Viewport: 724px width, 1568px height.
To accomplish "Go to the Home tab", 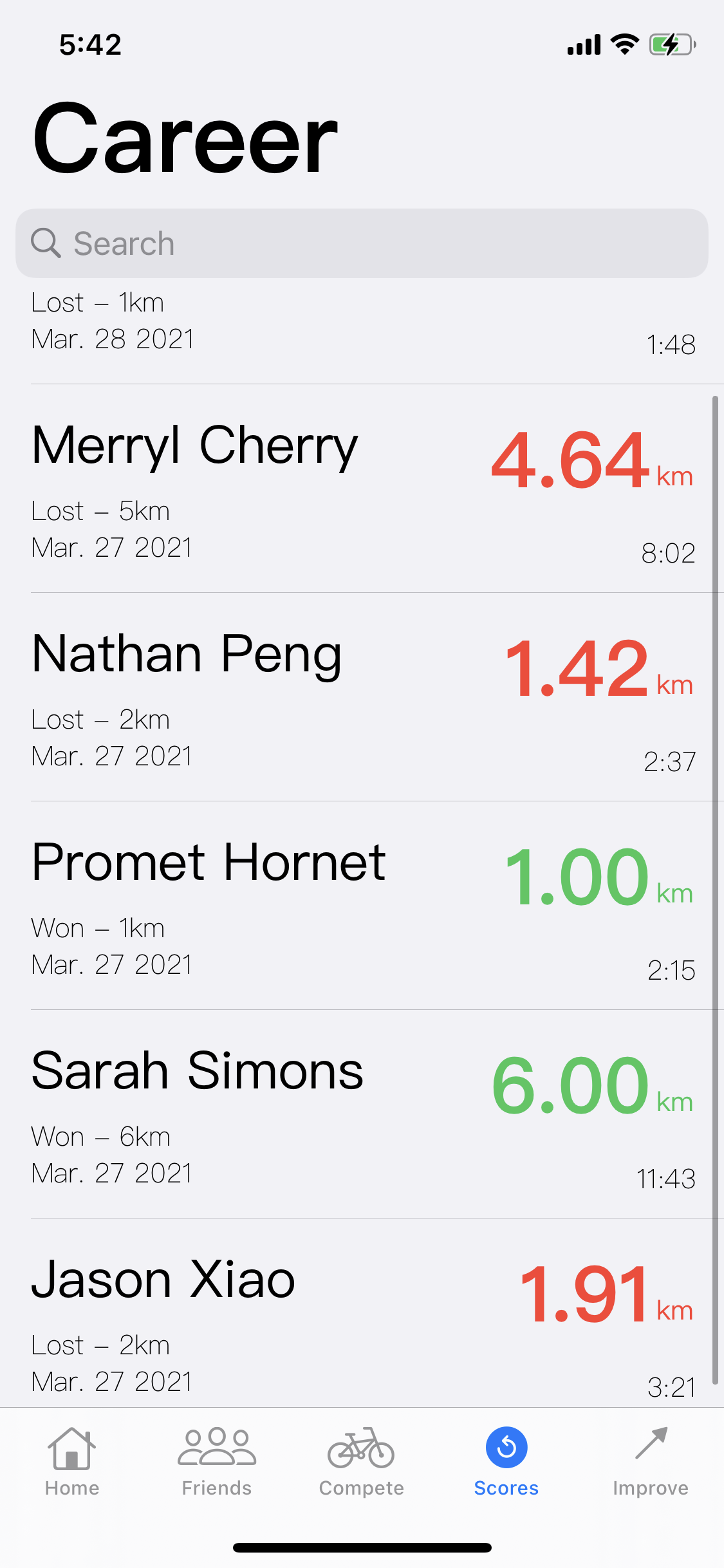I will [72, 1461].
